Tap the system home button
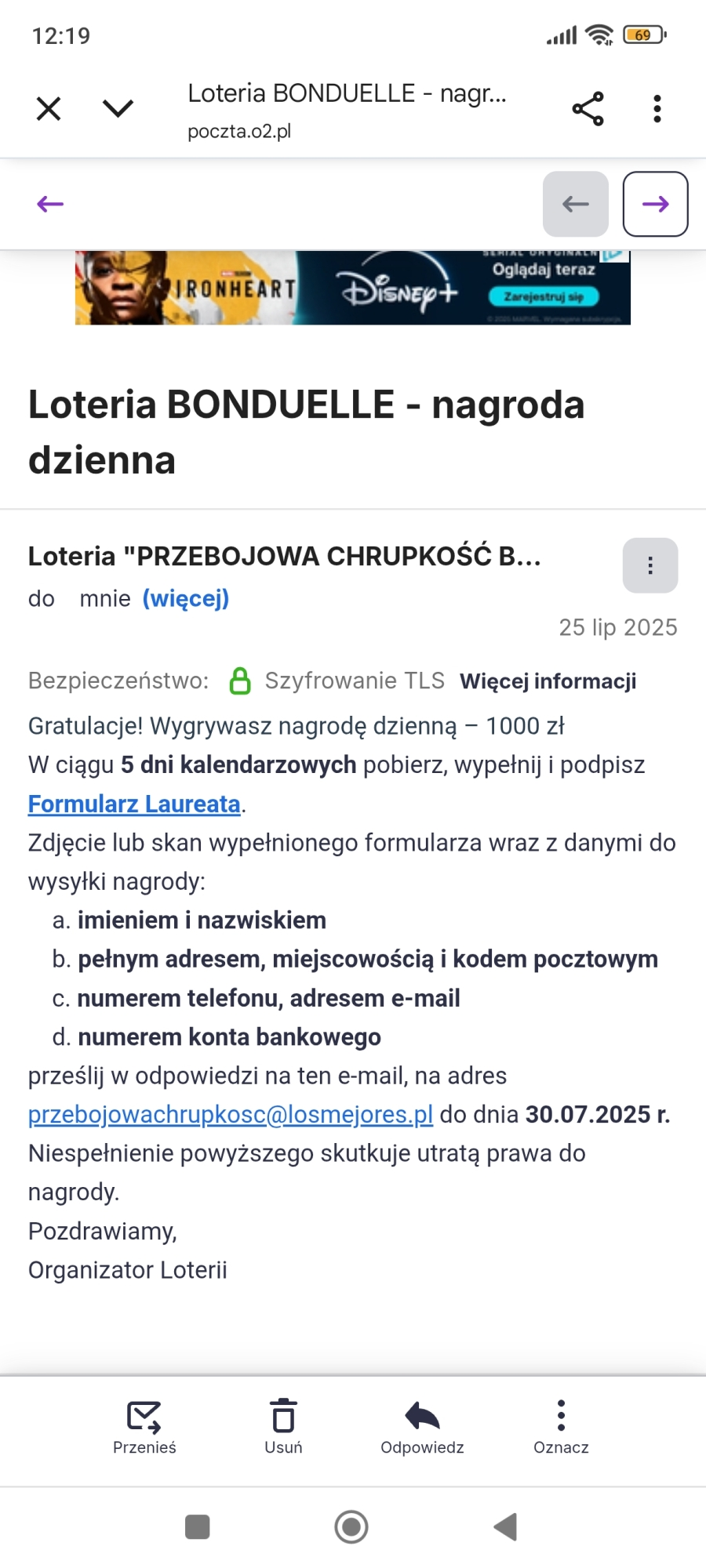This screenshot has height=1568, width=706. tap(351, 1526)
